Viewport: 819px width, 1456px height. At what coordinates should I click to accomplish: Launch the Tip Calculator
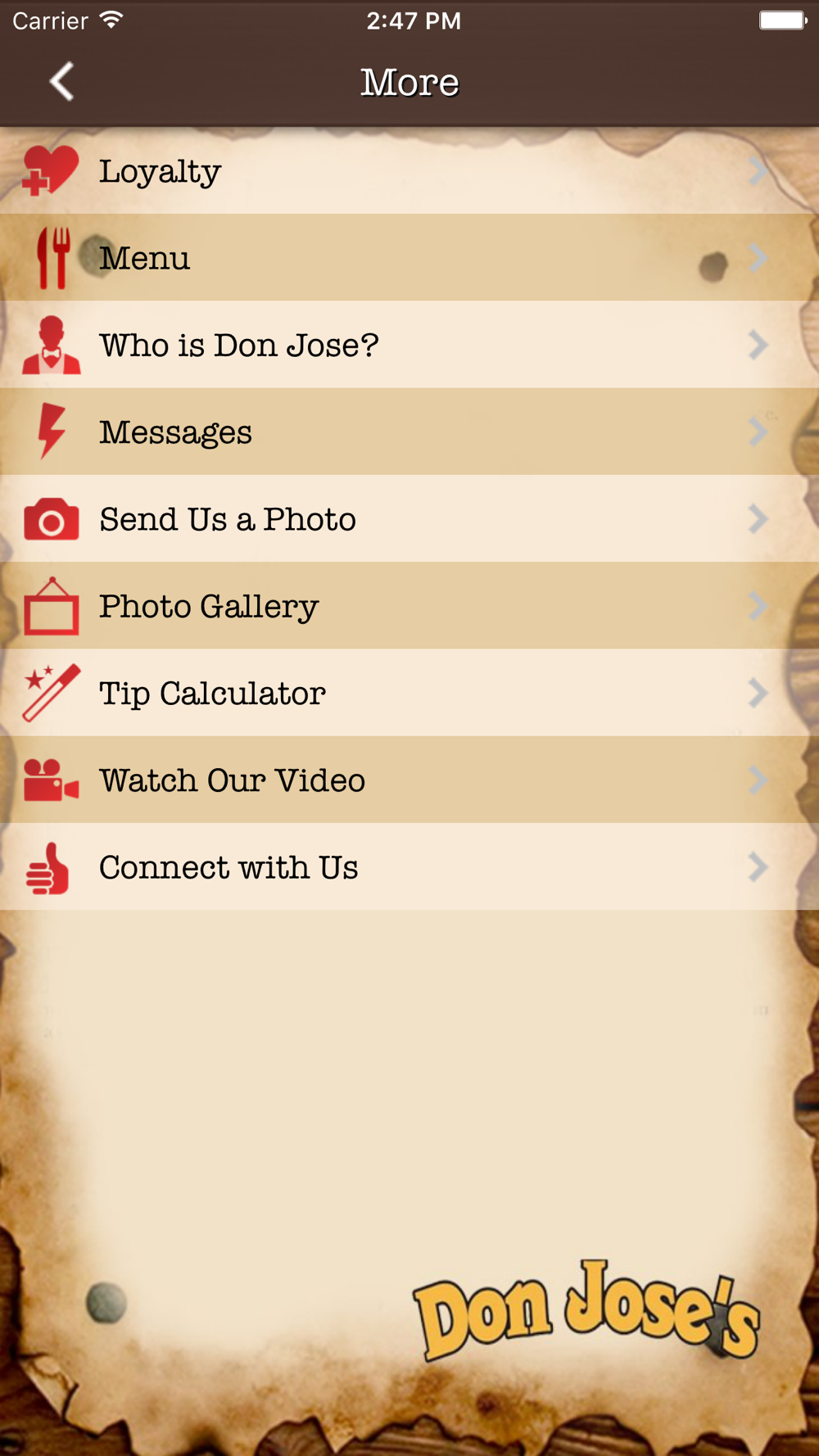coord(409,693)
